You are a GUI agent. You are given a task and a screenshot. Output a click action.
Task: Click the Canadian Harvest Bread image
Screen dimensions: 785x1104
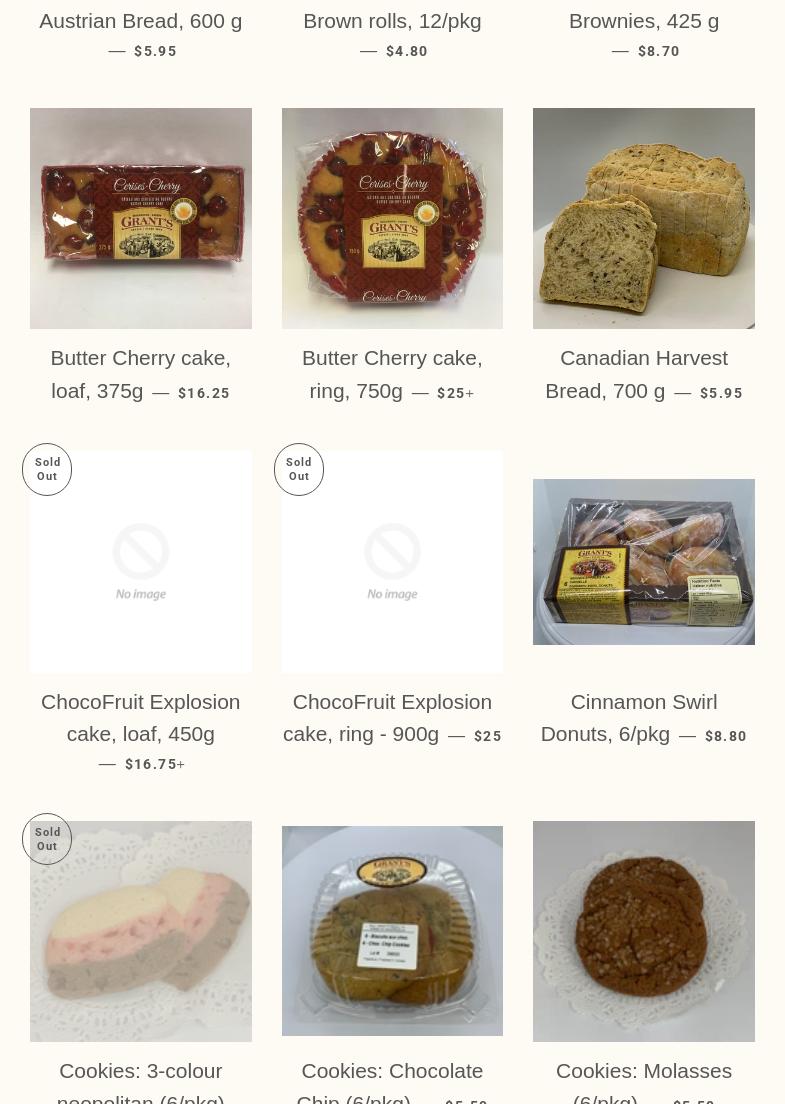click(x=643, y=218)
